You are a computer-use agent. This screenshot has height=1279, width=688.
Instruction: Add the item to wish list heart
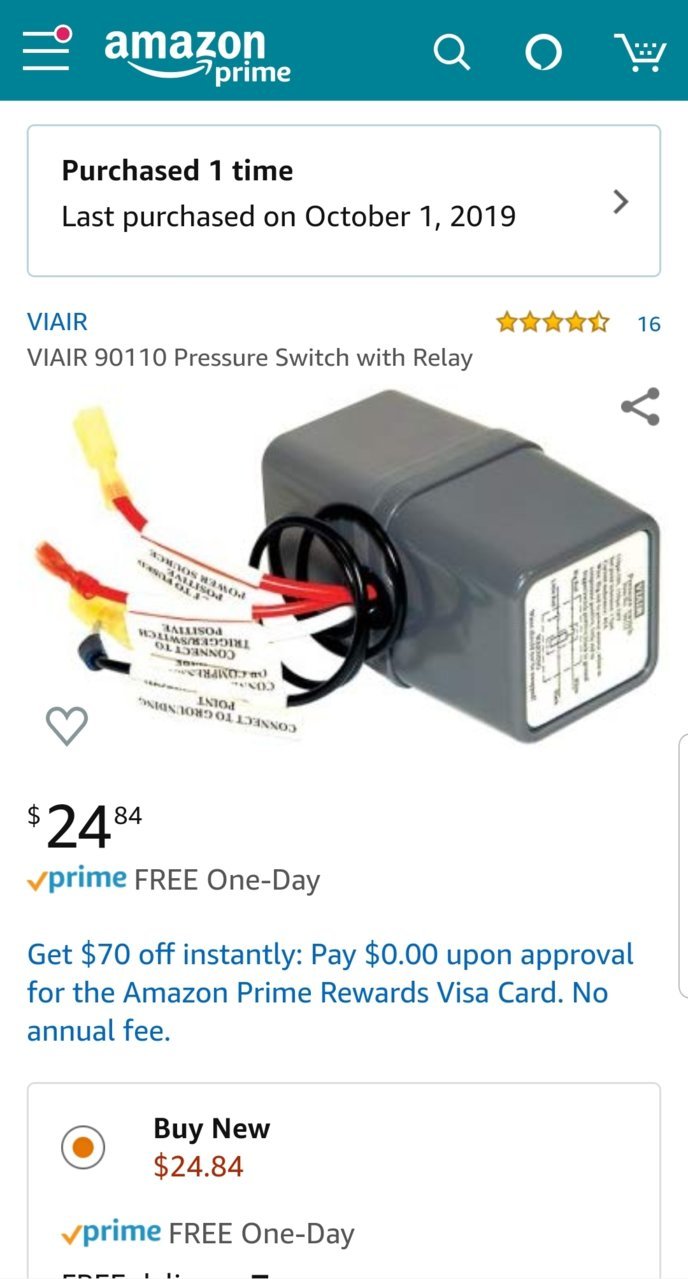point(67,726)
